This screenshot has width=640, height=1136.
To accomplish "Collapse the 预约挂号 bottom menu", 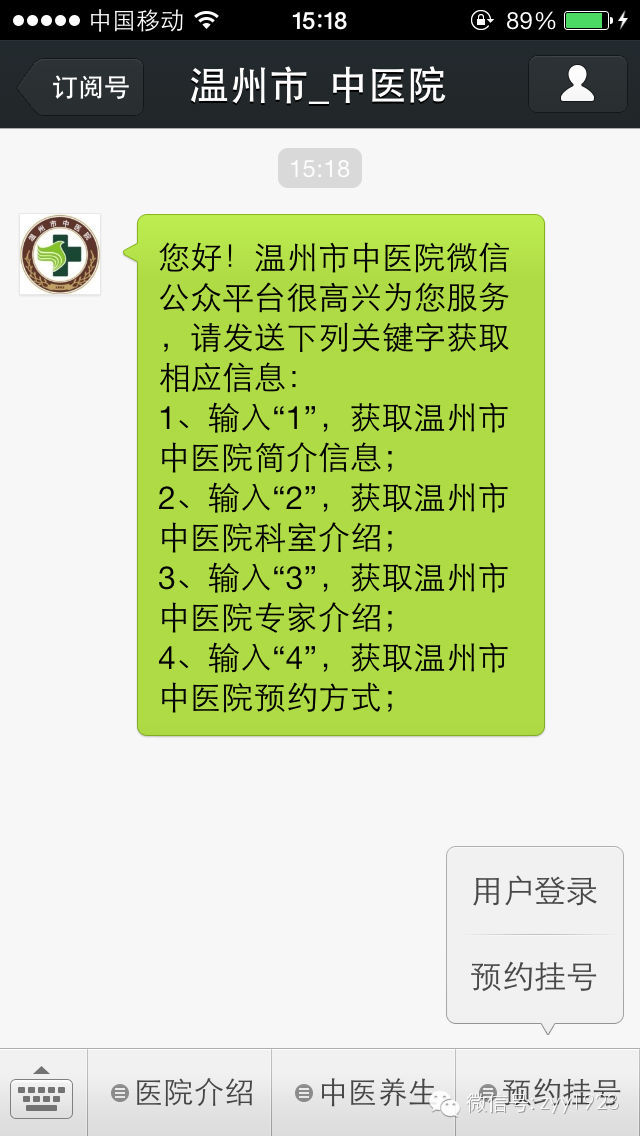I will tap(548, 1093).
